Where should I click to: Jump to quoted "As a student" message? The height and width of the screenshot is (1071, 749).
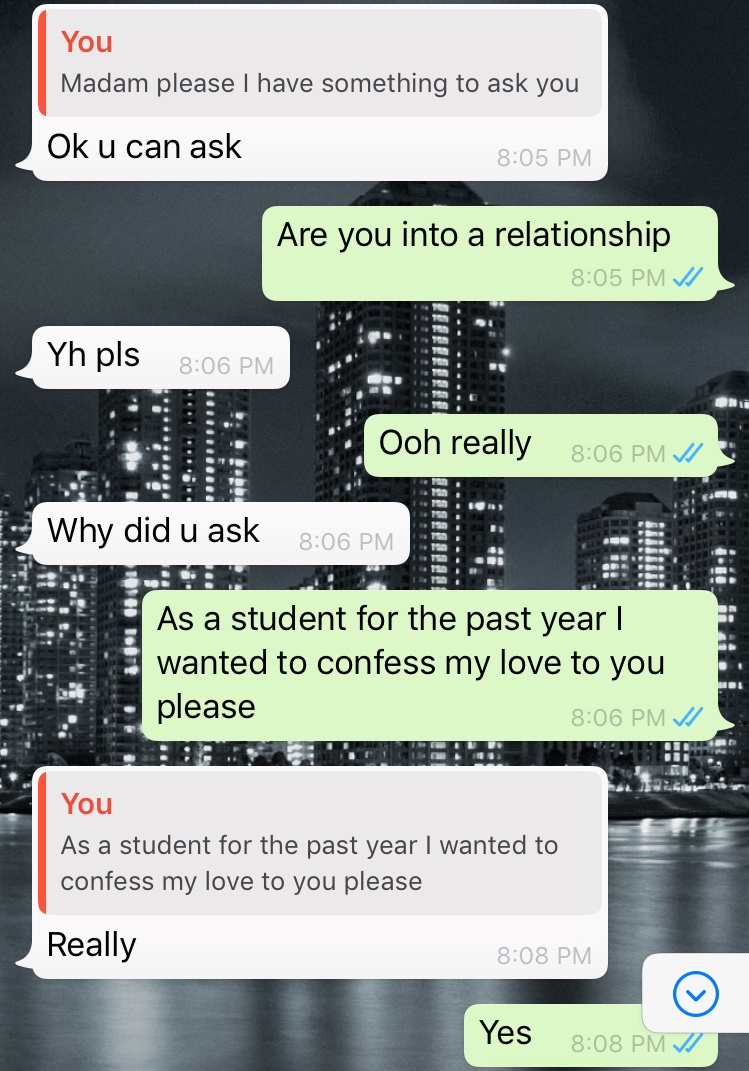[320, 843]
